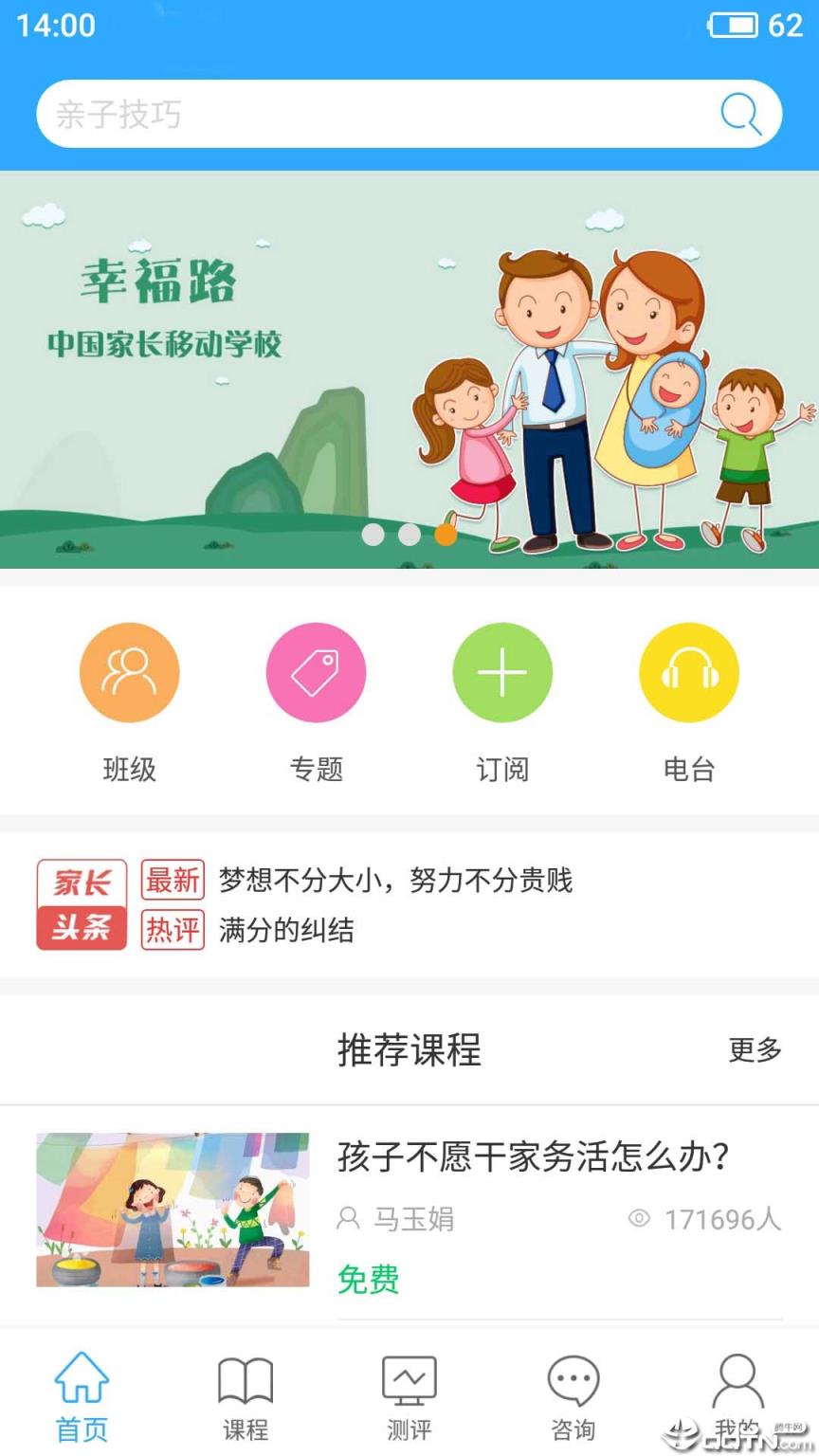Open 更多 to expand recommended courses

(x=755, y=1050)
